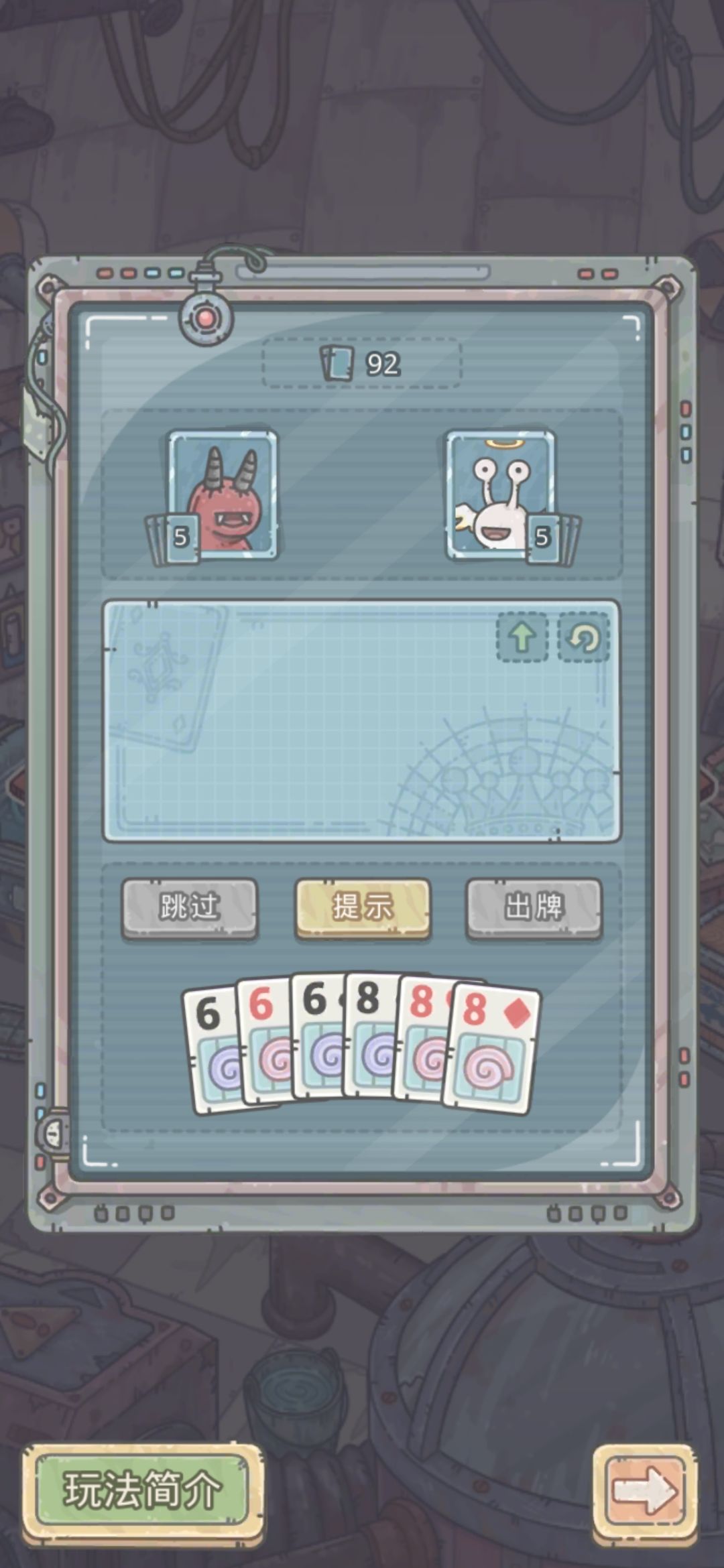This screenshot has height=1568, width=724.
Task: Open the 玩法简介 rules introduction
Action: click(x=142, y=1490)
